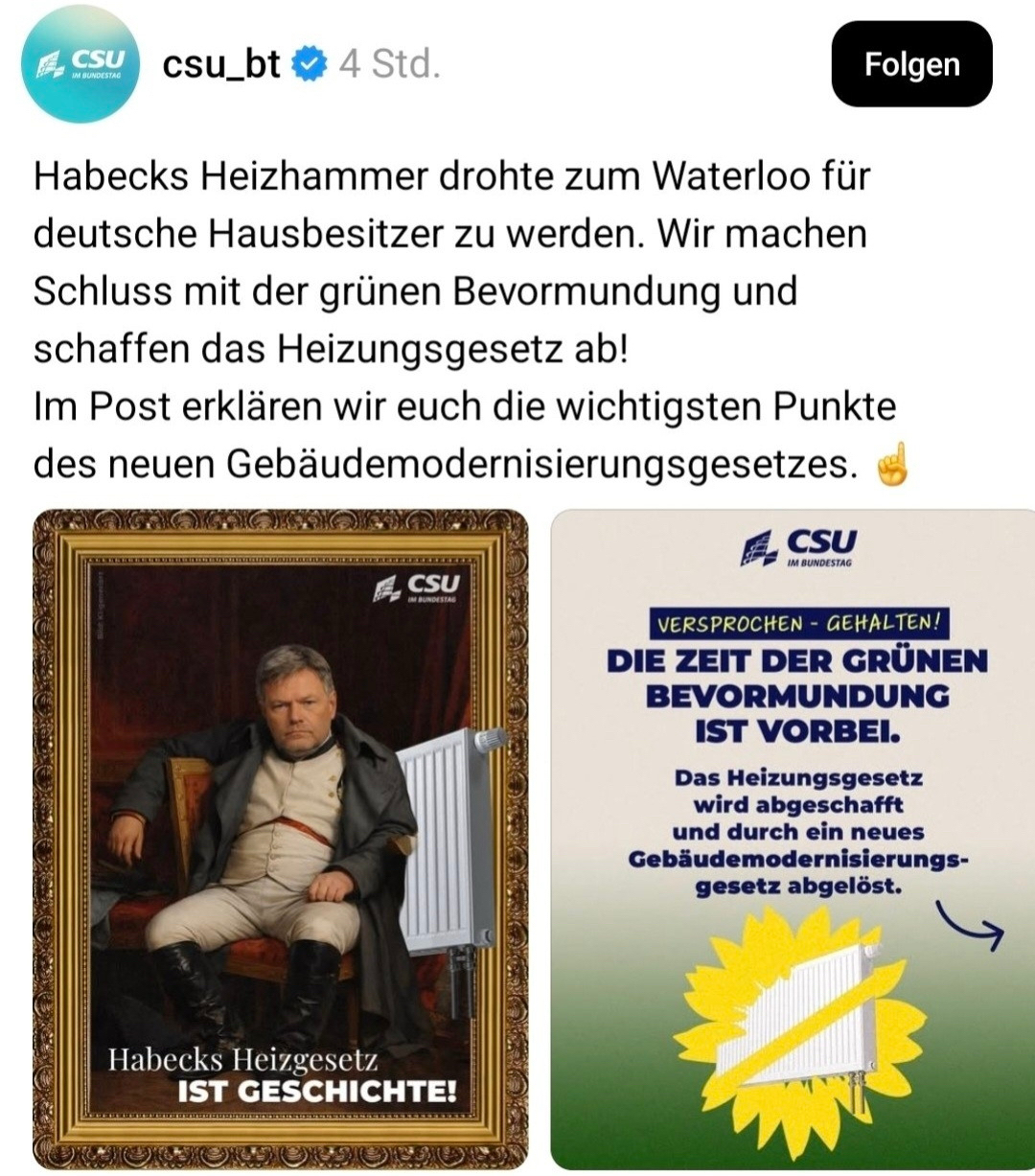The width and height of the screenshot is (1035, 1176).
Task: Open the csu_bt profile picture
Action: click(x=80, y=63)
